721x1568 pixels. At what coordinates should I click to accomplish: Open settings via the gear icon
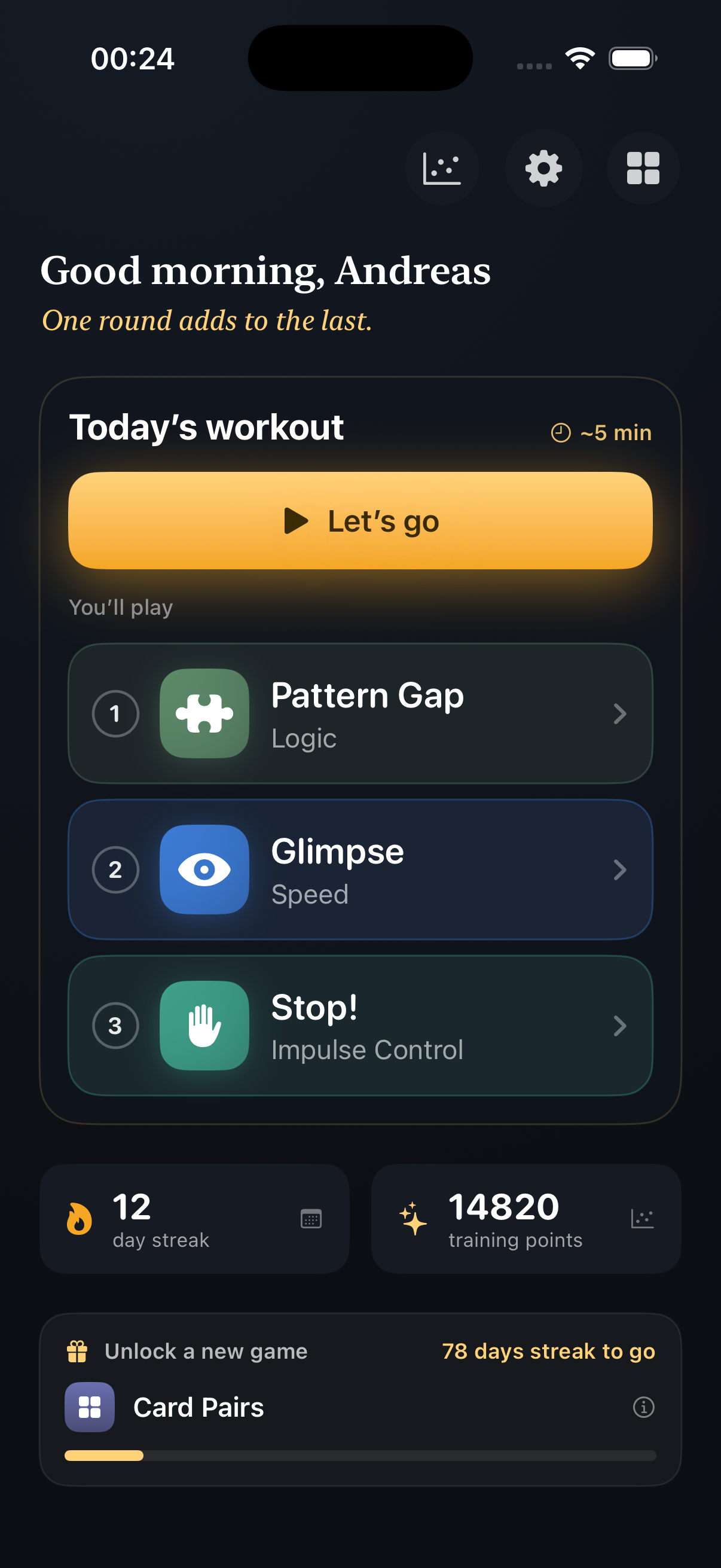(x=543, y=168)
